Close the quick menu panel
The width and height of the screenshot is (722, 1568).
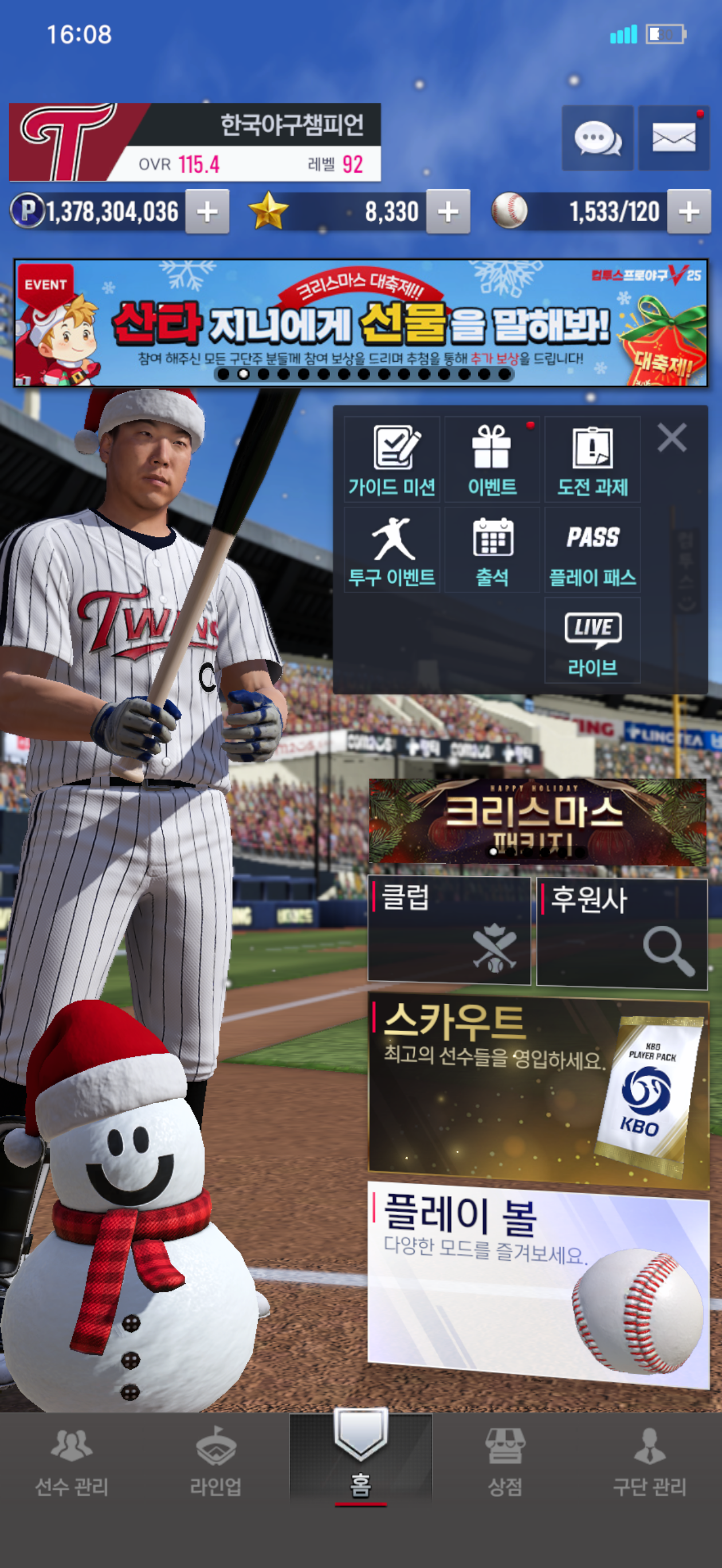pos(672,437)
